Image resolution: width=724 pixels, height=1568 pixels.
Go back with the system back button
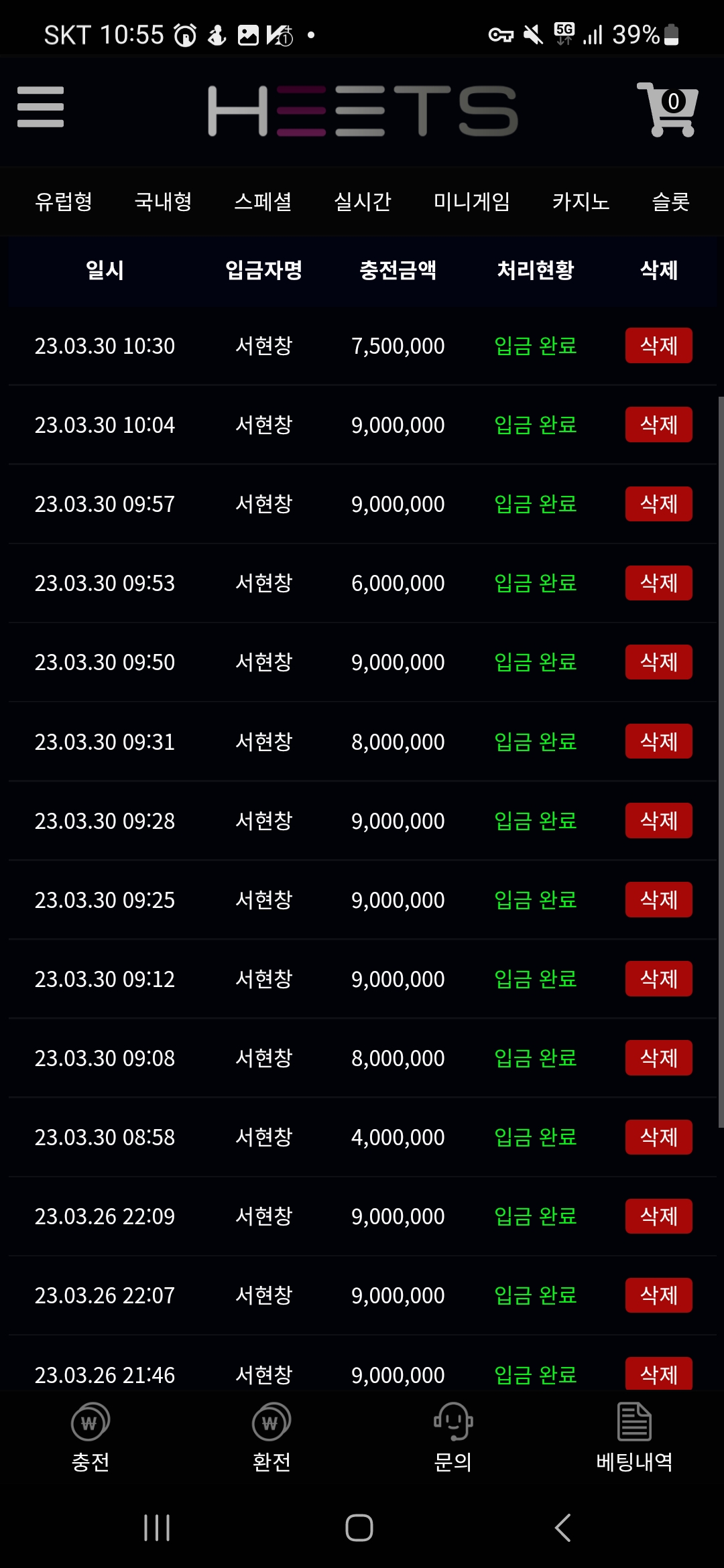tap(563, 1528)
